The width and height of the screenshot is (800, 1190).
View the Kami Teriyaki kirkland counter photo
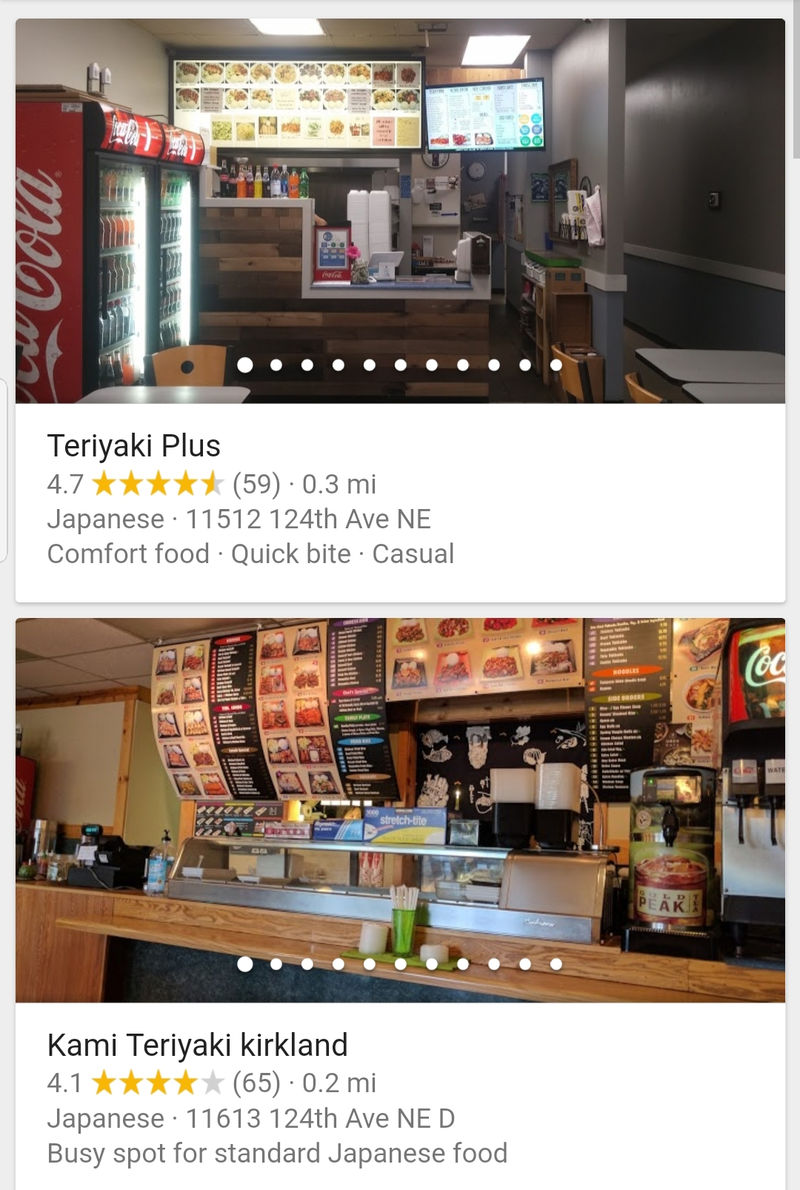400,810
